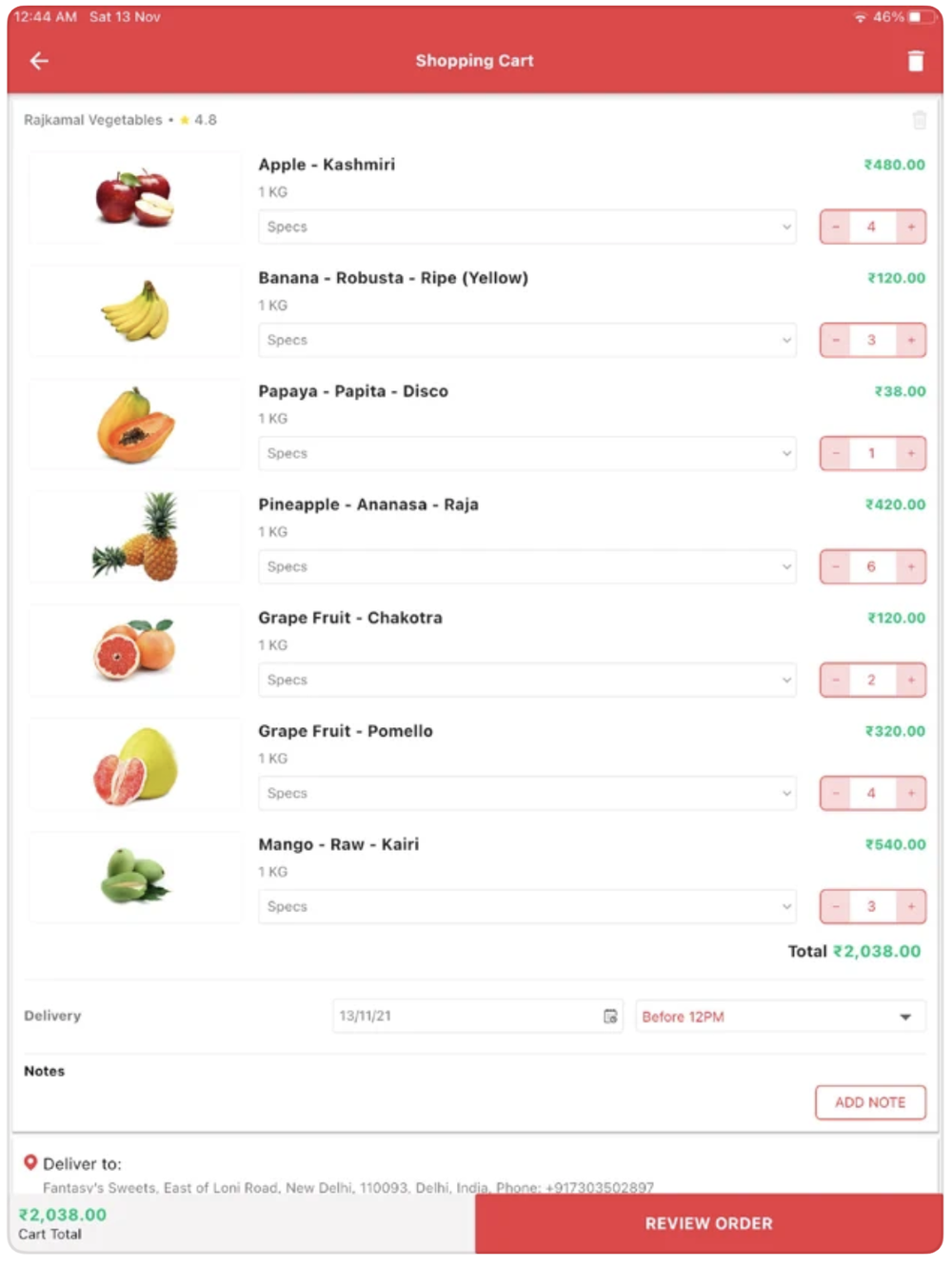Increase Mango - Raw - Kairi quantity
This screenshot has height=1266, width=952.
point(911,906)
